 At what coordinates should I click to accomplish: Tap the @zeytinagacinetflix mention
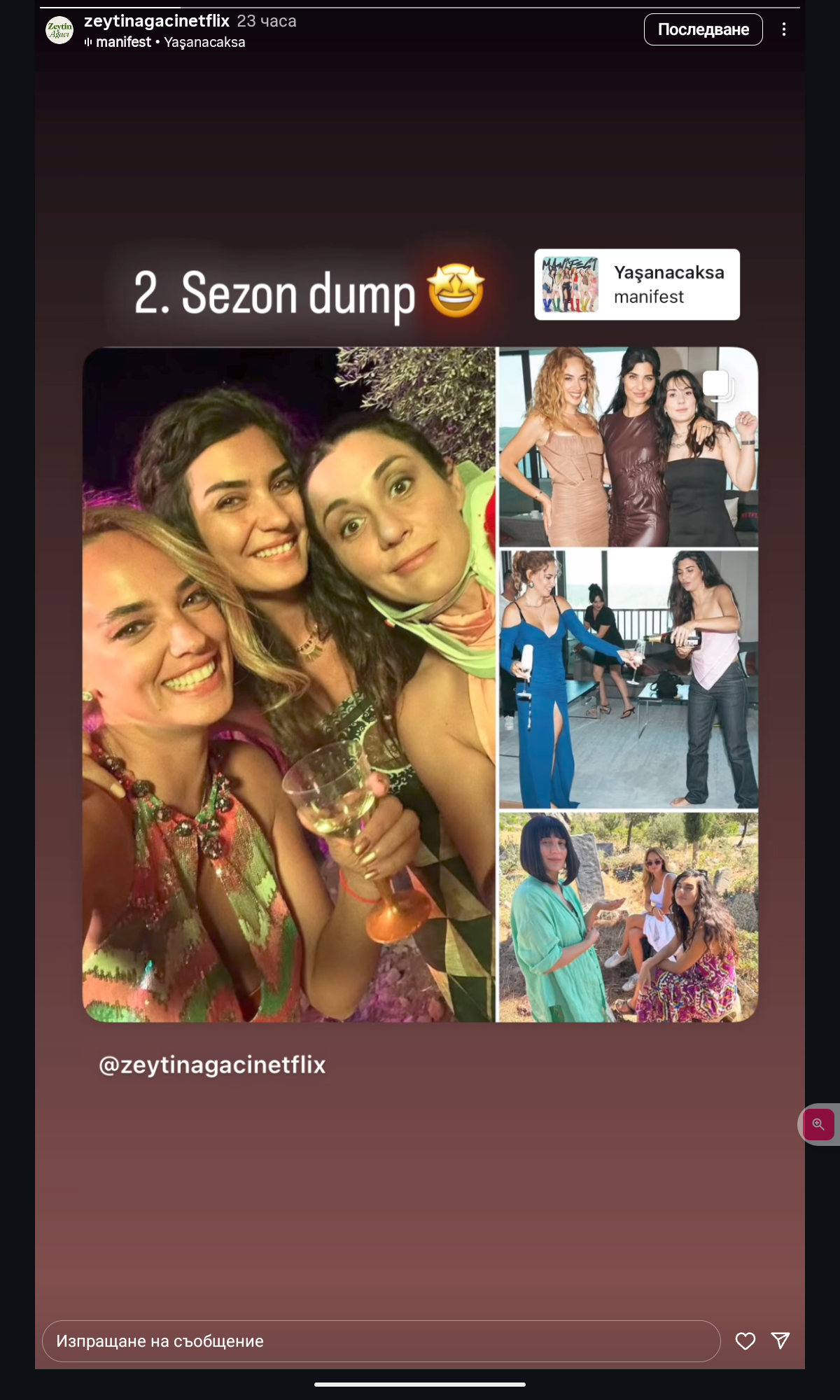212,1065
